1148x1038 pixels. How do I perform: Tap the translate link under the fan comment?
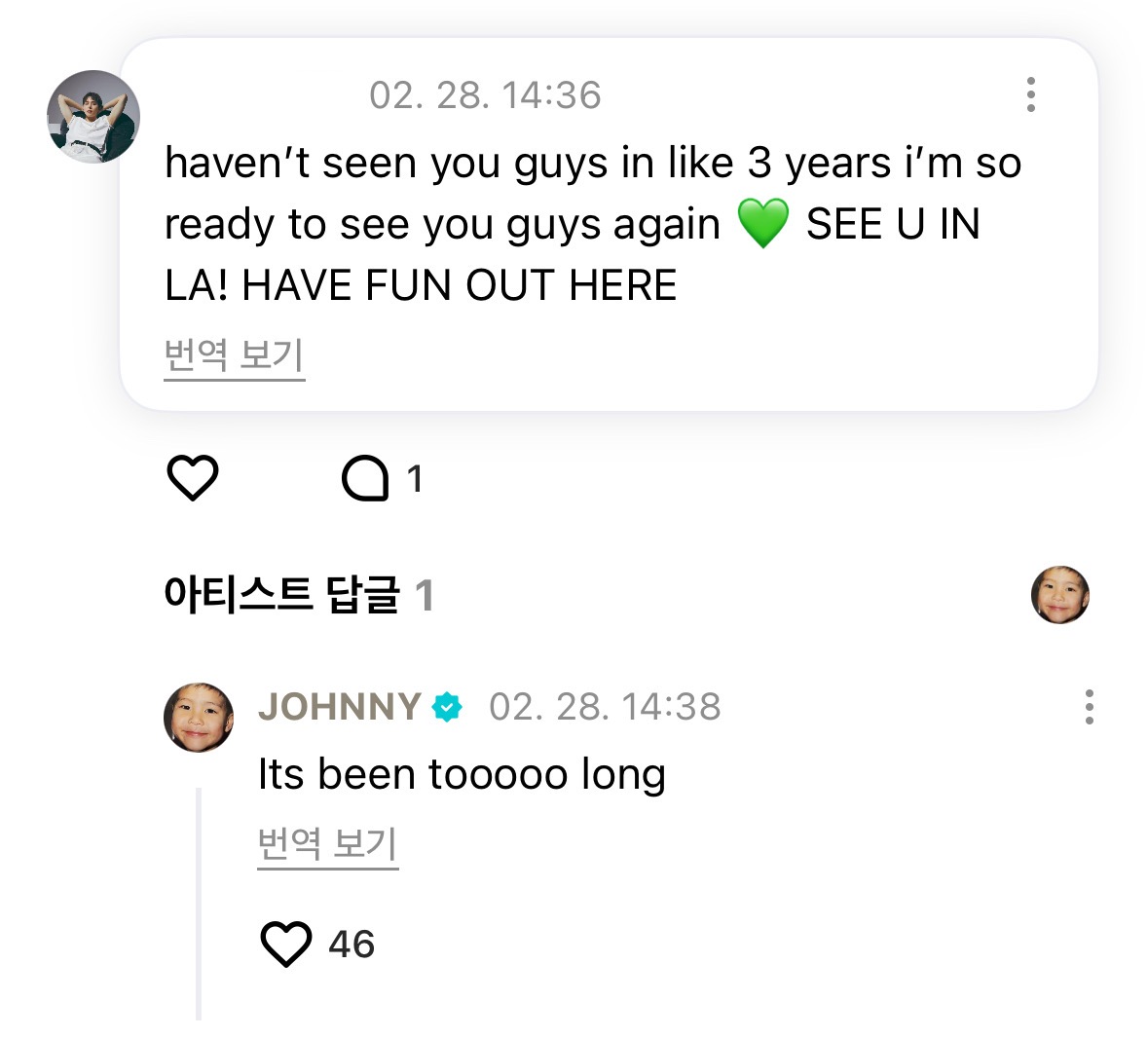click(x=234, y=355)
